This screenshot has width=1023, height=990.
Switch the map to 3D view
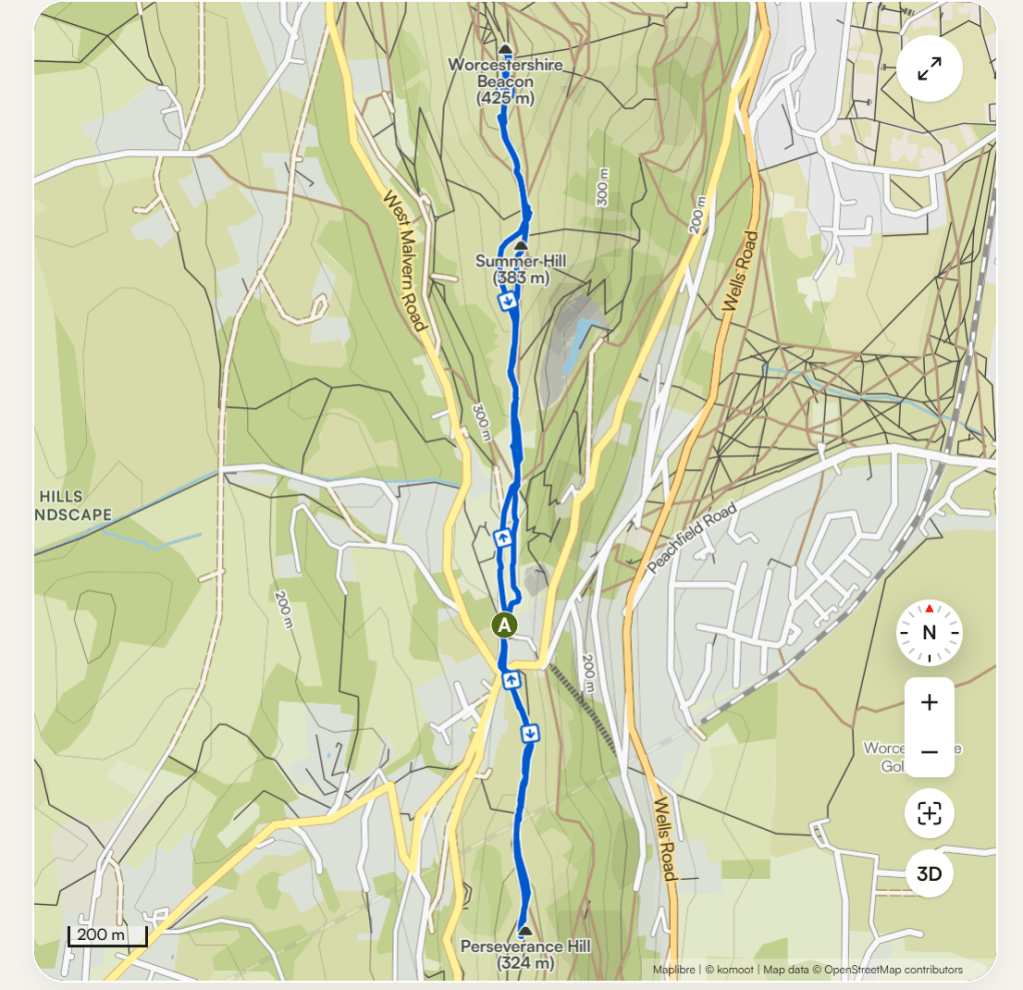tap(929, 874)
